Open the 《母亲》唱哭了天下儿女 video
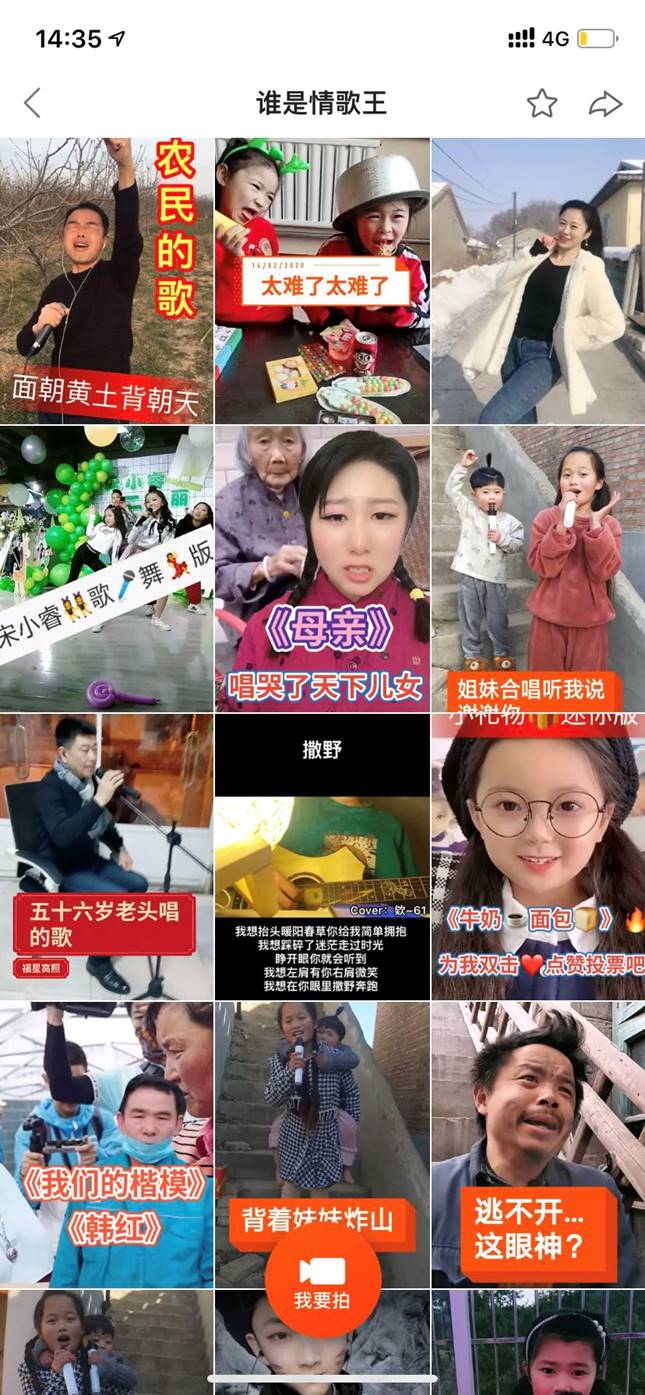 tap(322, 568)
